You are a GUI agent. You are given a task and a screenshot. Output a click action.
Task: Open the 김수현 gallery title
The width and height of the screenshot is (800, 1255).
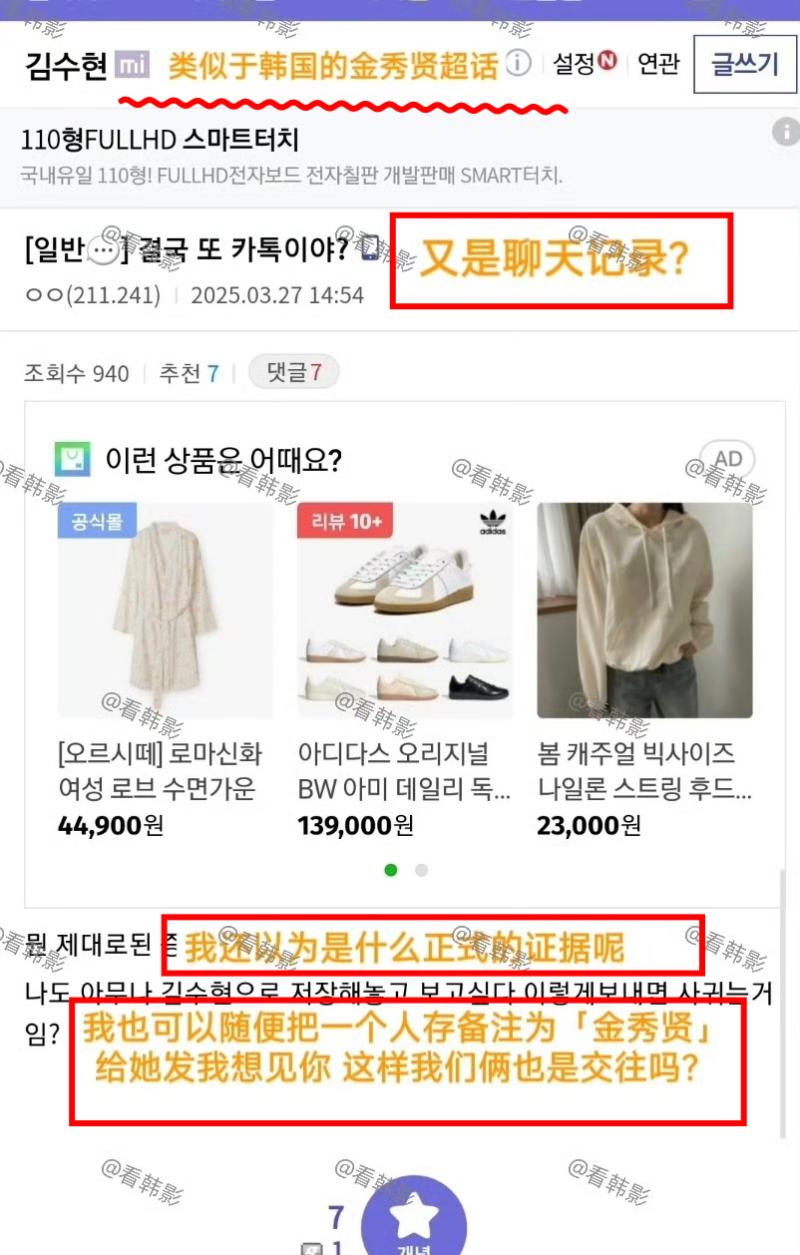67,65
